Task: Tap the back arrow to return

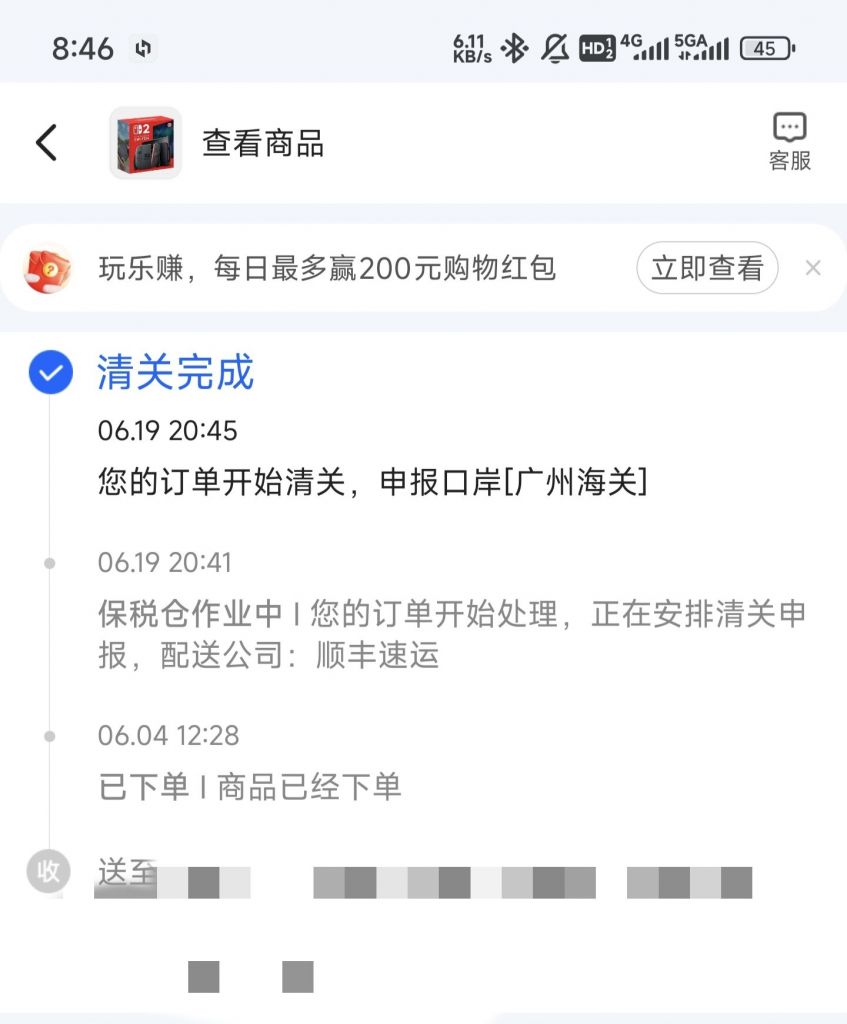Action: pyautogui.click(x=44, y=142)
